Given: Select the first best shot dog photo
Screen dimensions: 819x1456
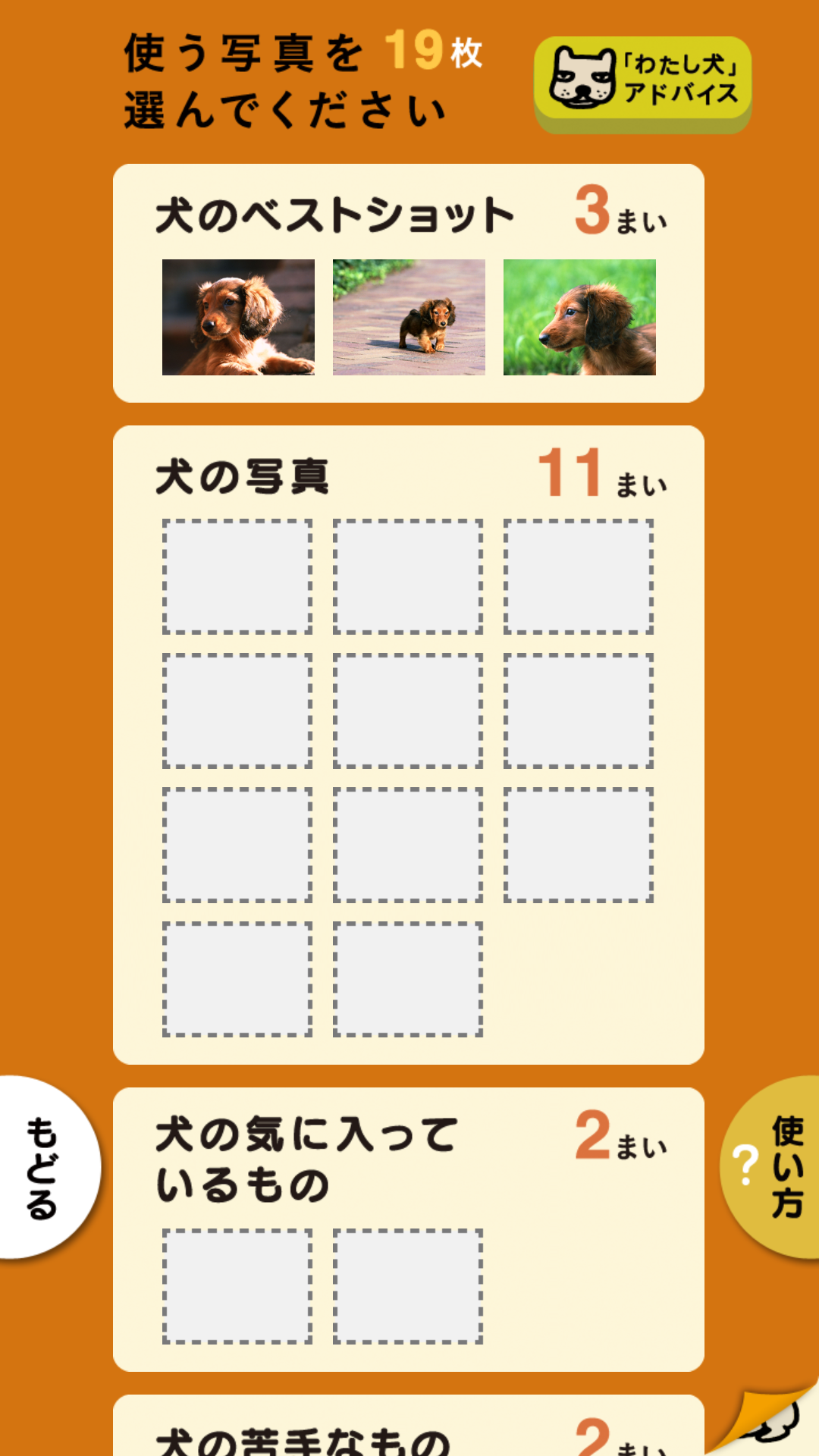Looking at the screenshot, I should pos(238,317).
